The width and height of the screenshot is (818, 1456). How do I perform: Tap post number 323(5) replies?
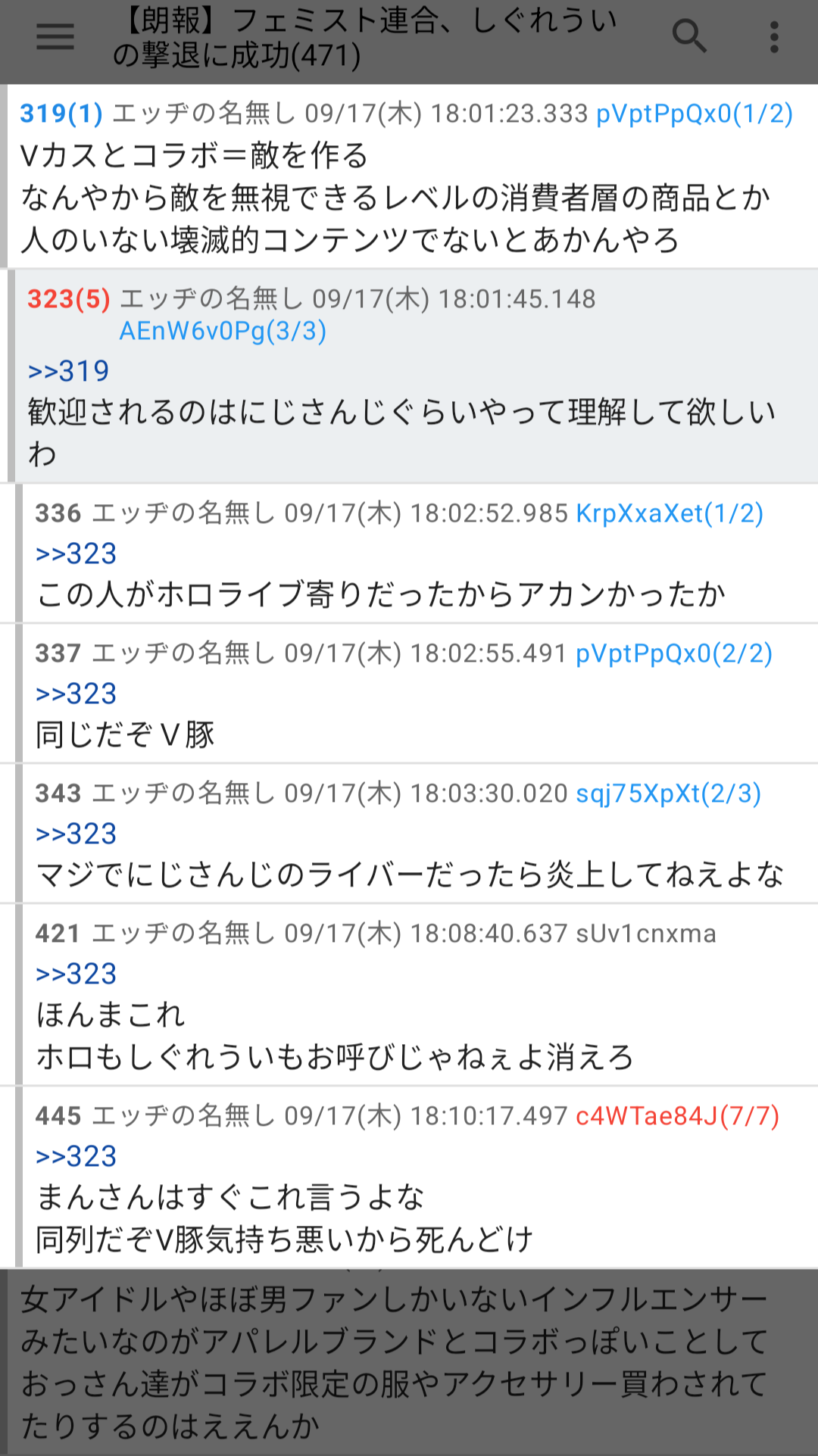tap(69, 299)
